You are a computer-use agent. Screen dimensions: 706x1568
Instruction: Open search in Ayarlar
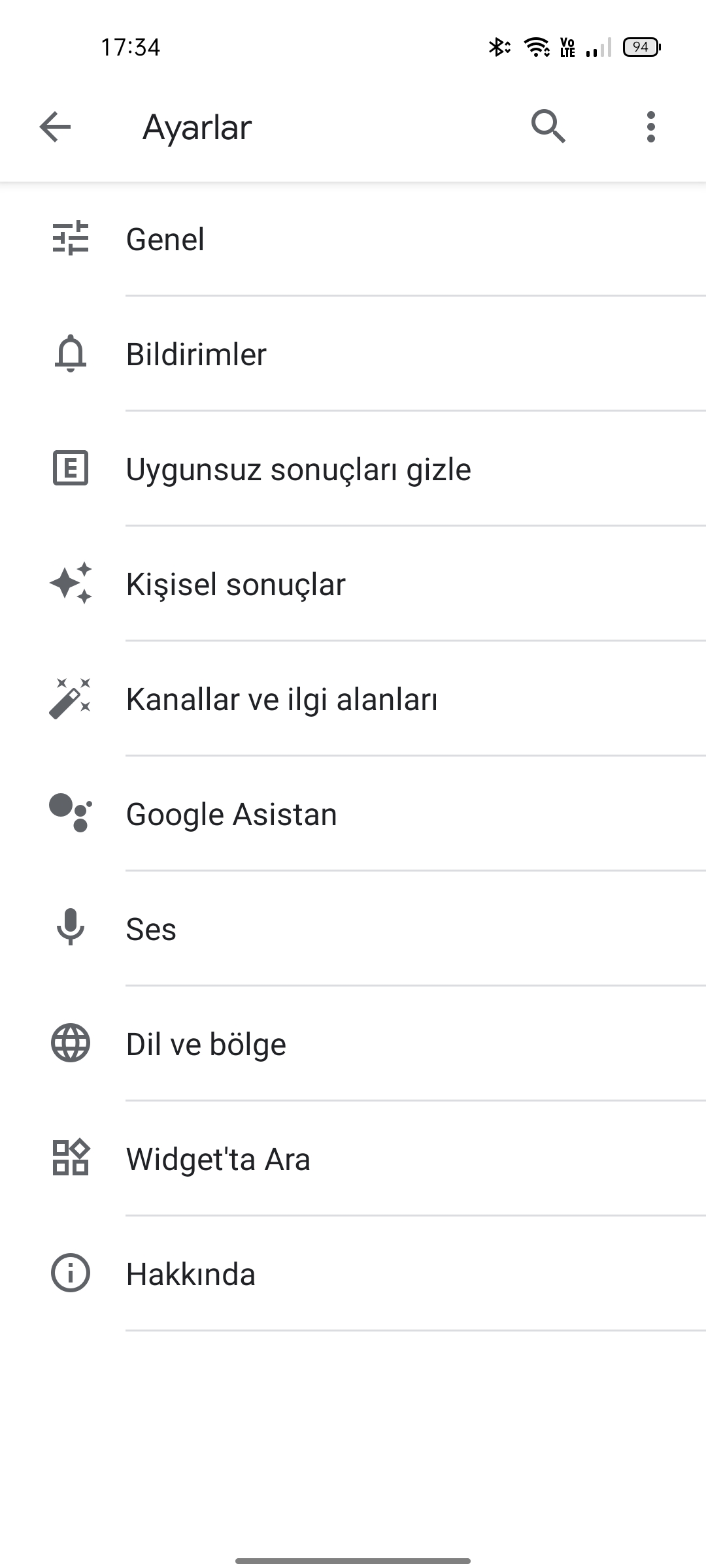click(548, 127)
